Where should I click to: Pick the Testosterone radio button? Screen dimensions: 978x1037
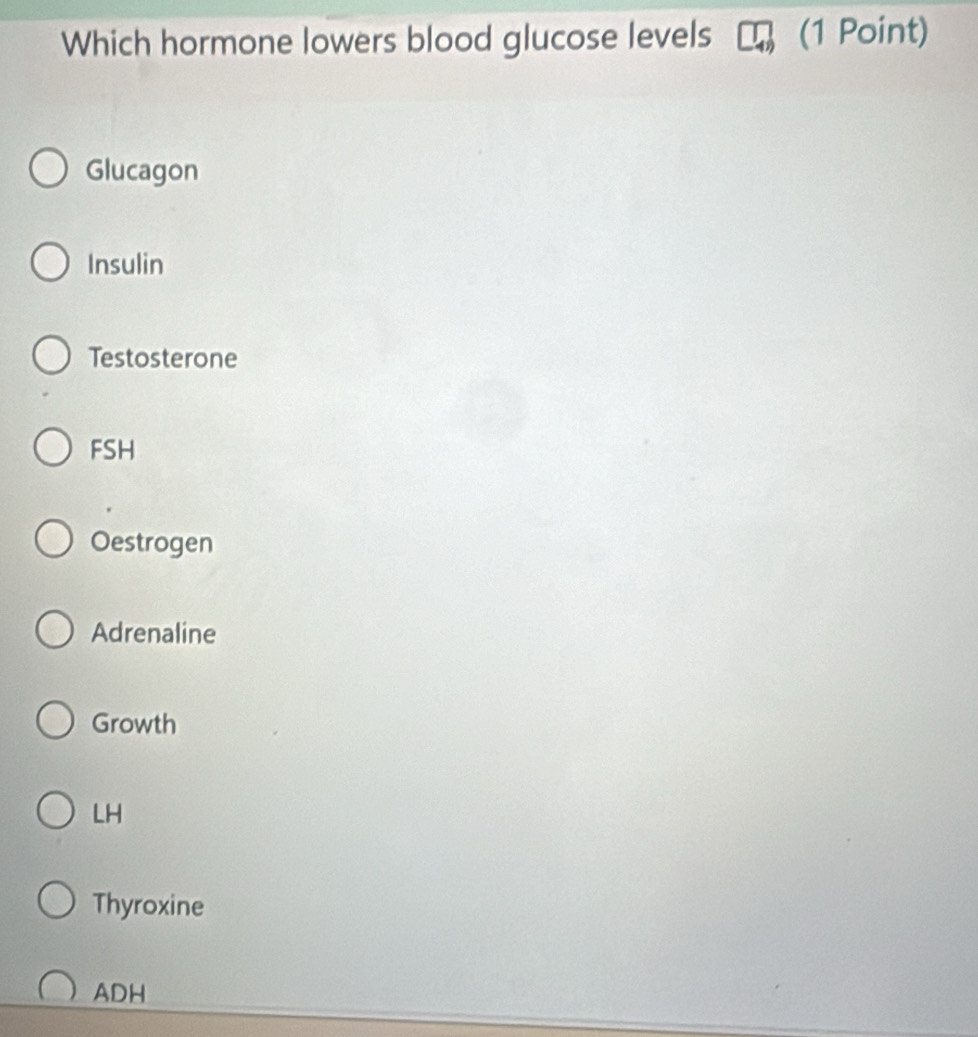click(x=53, y=357)
